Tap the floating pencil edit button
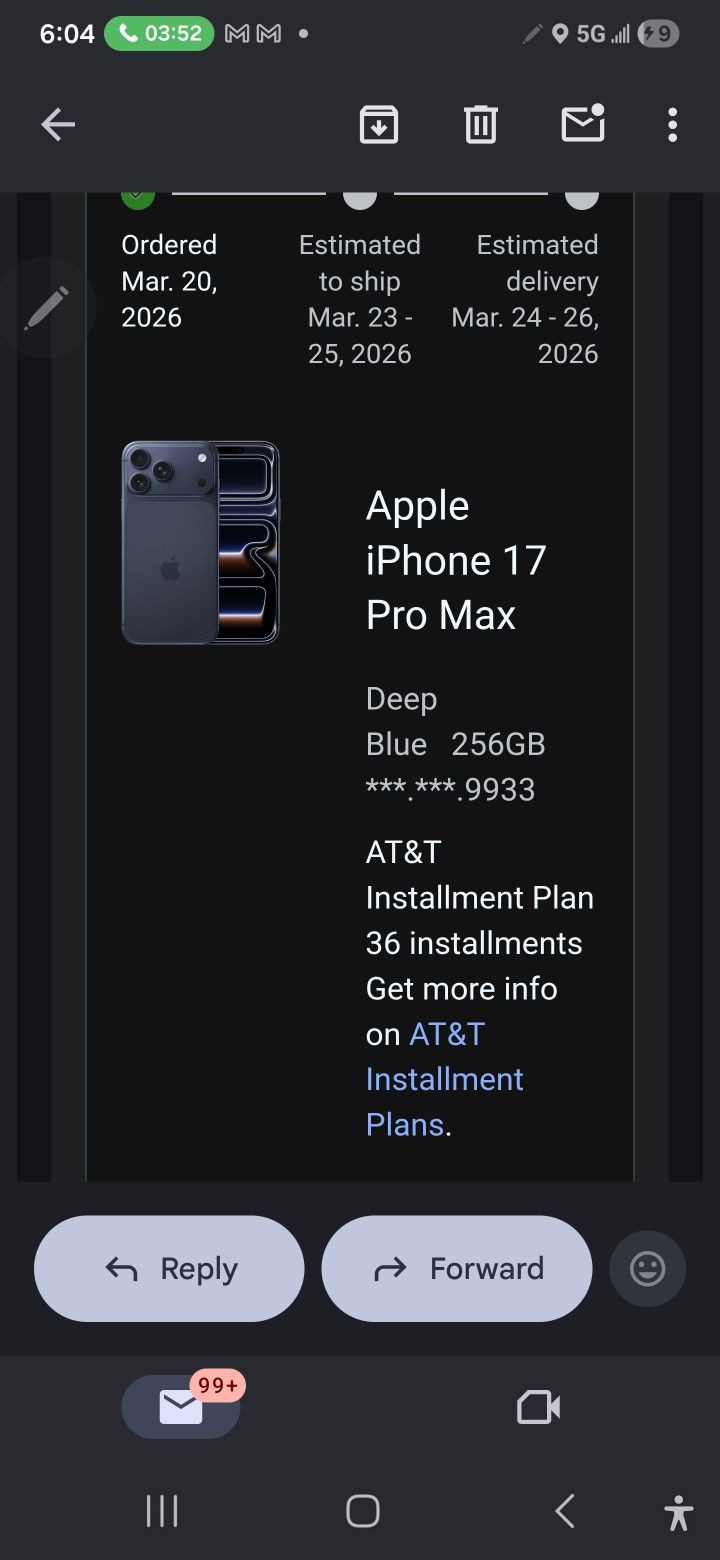Image resolution: width=720 pixels, height=1560 pixels. click(x=47, y=308)
